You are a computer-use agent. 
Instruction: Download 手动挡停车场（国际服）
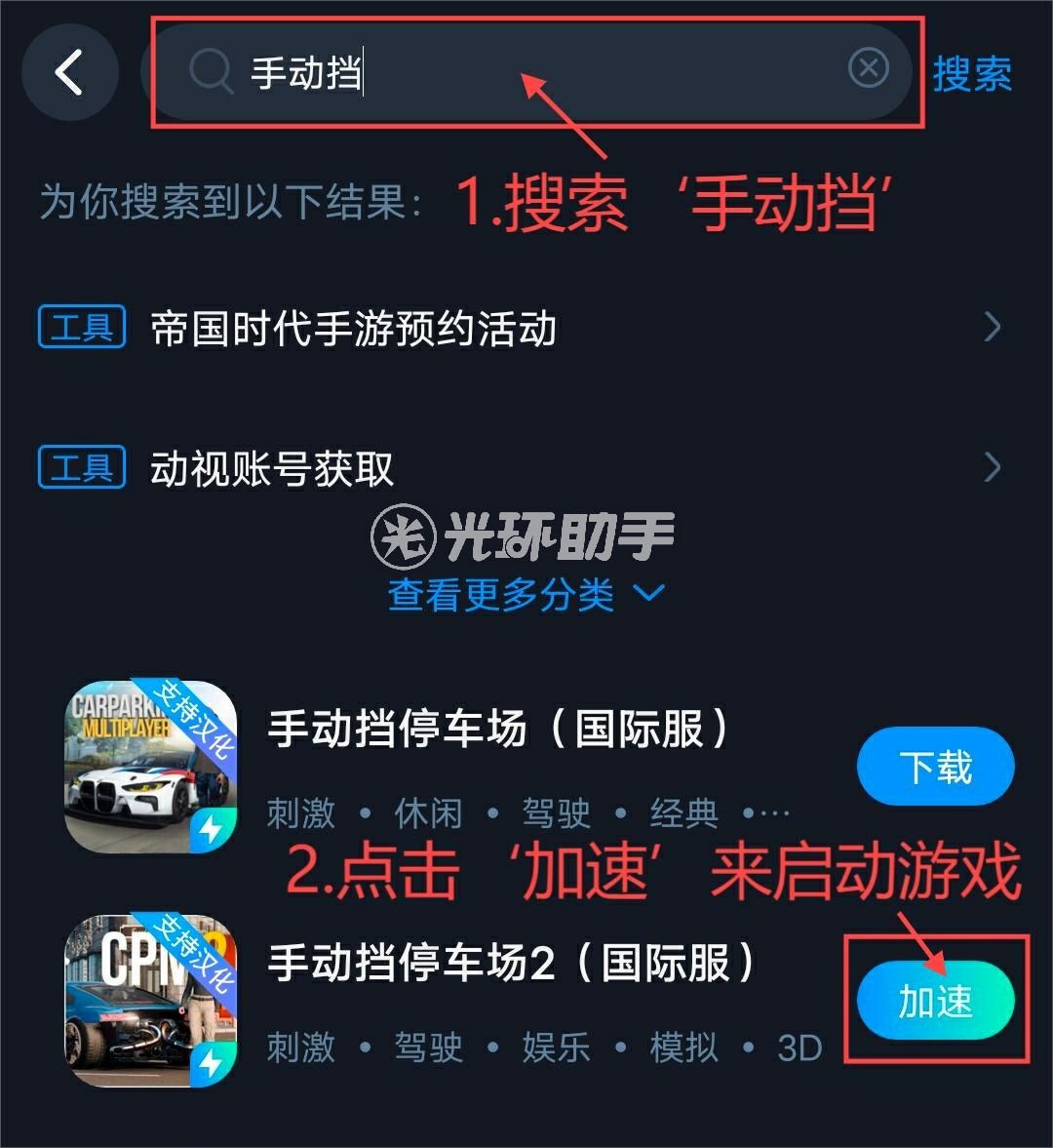[x=935, y=767]
